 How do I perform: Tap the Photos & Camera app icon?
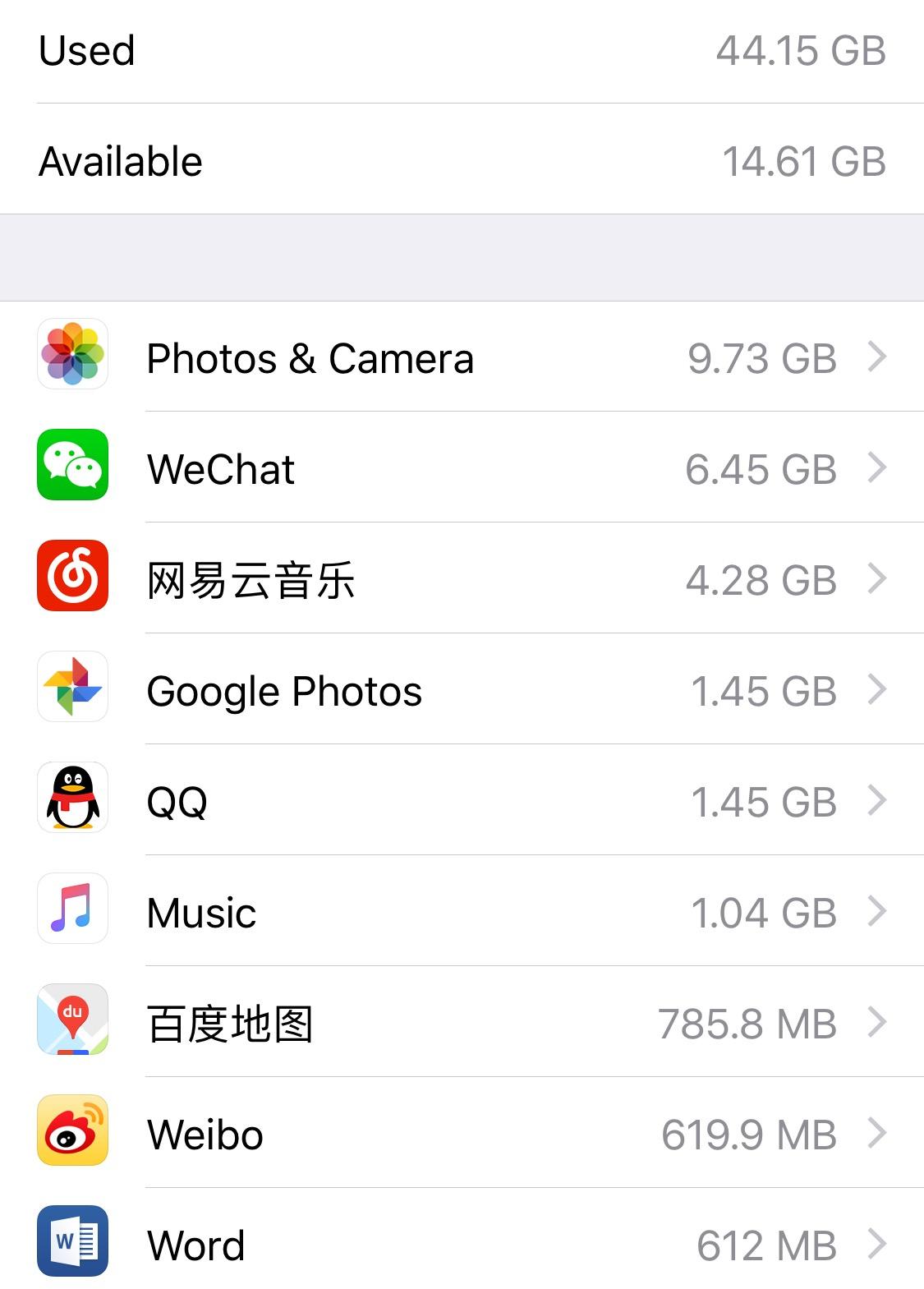point(72,357)
